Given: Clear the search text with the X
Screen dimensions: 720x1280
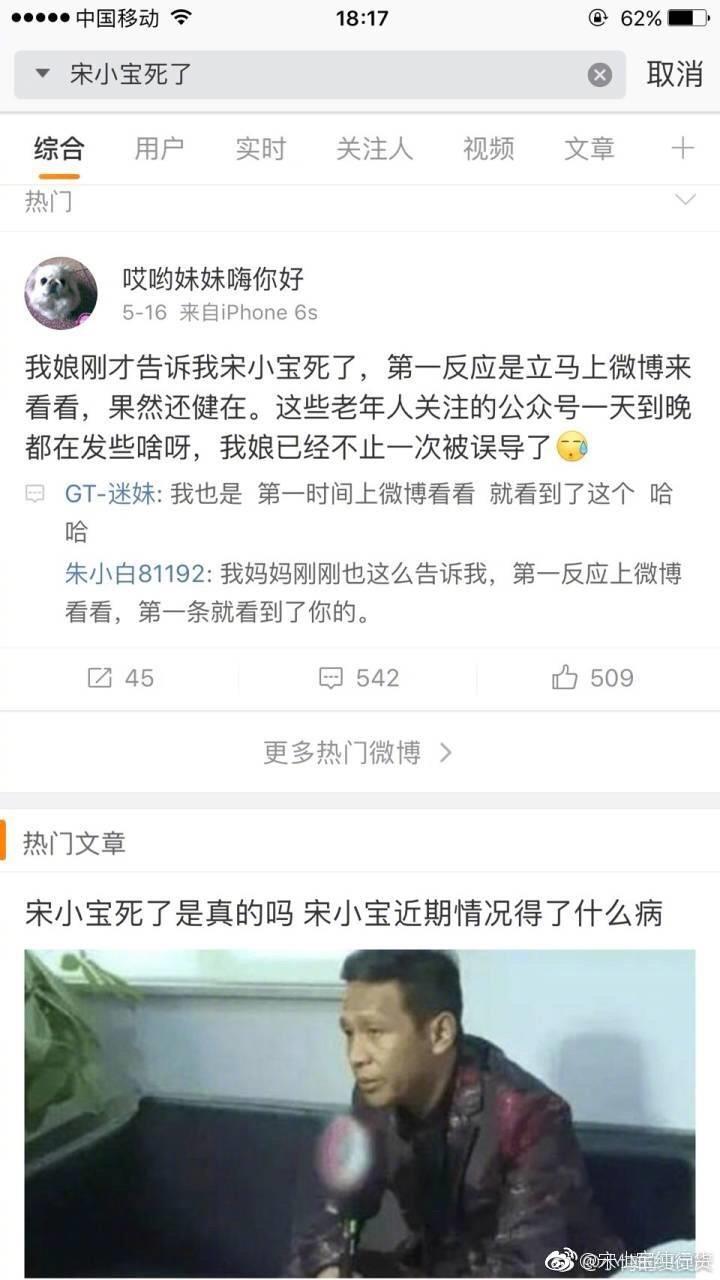Looking at the screenshot, I should click(599, 75).
